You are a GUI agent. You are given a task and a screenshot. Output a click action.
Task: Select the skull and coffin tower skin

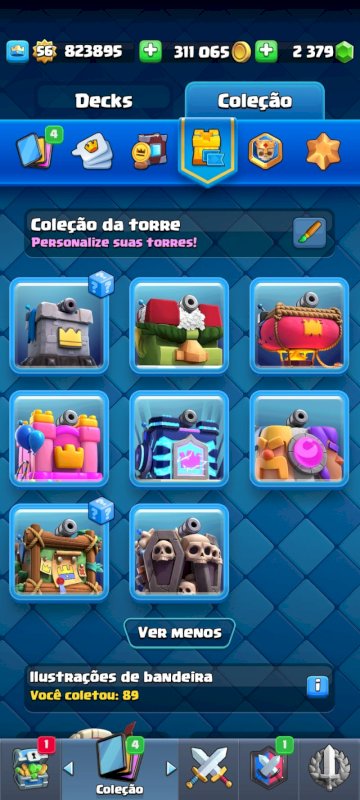coord(179,552)
